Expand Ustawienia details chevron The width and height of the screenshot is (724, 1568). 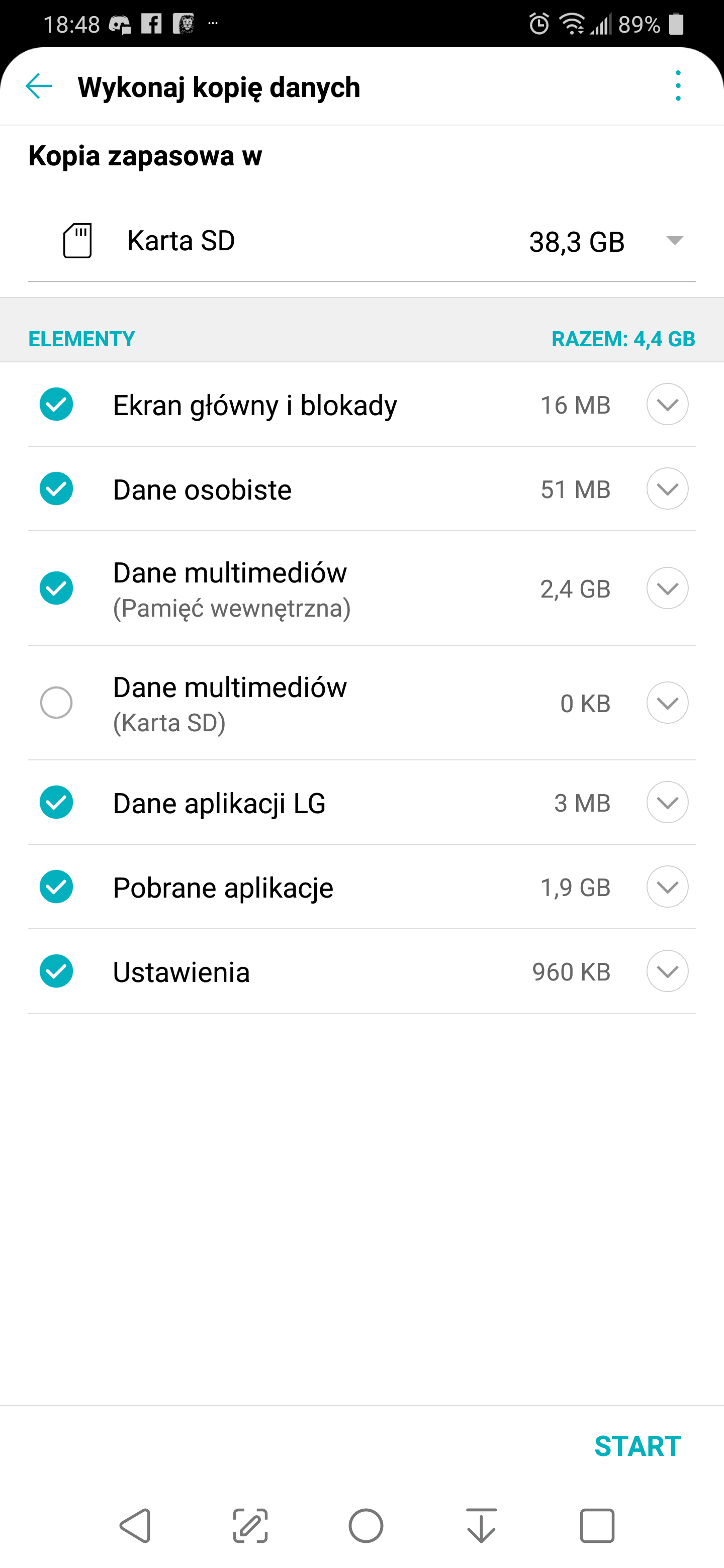(667, 971)
